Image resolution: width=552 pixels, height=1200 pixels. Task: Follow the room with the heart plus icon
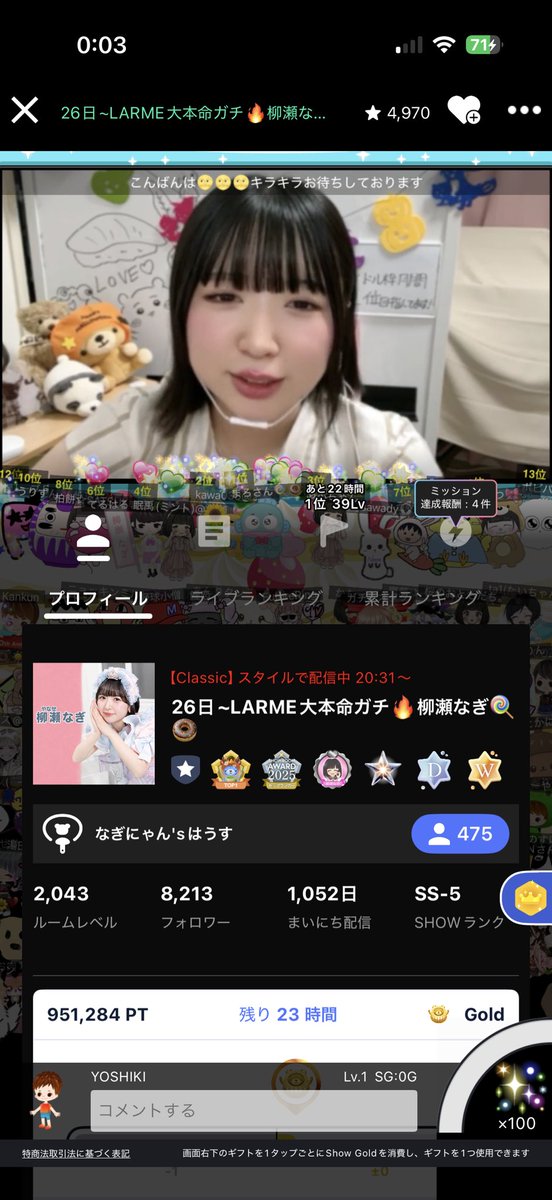click(x=464, y=112)
